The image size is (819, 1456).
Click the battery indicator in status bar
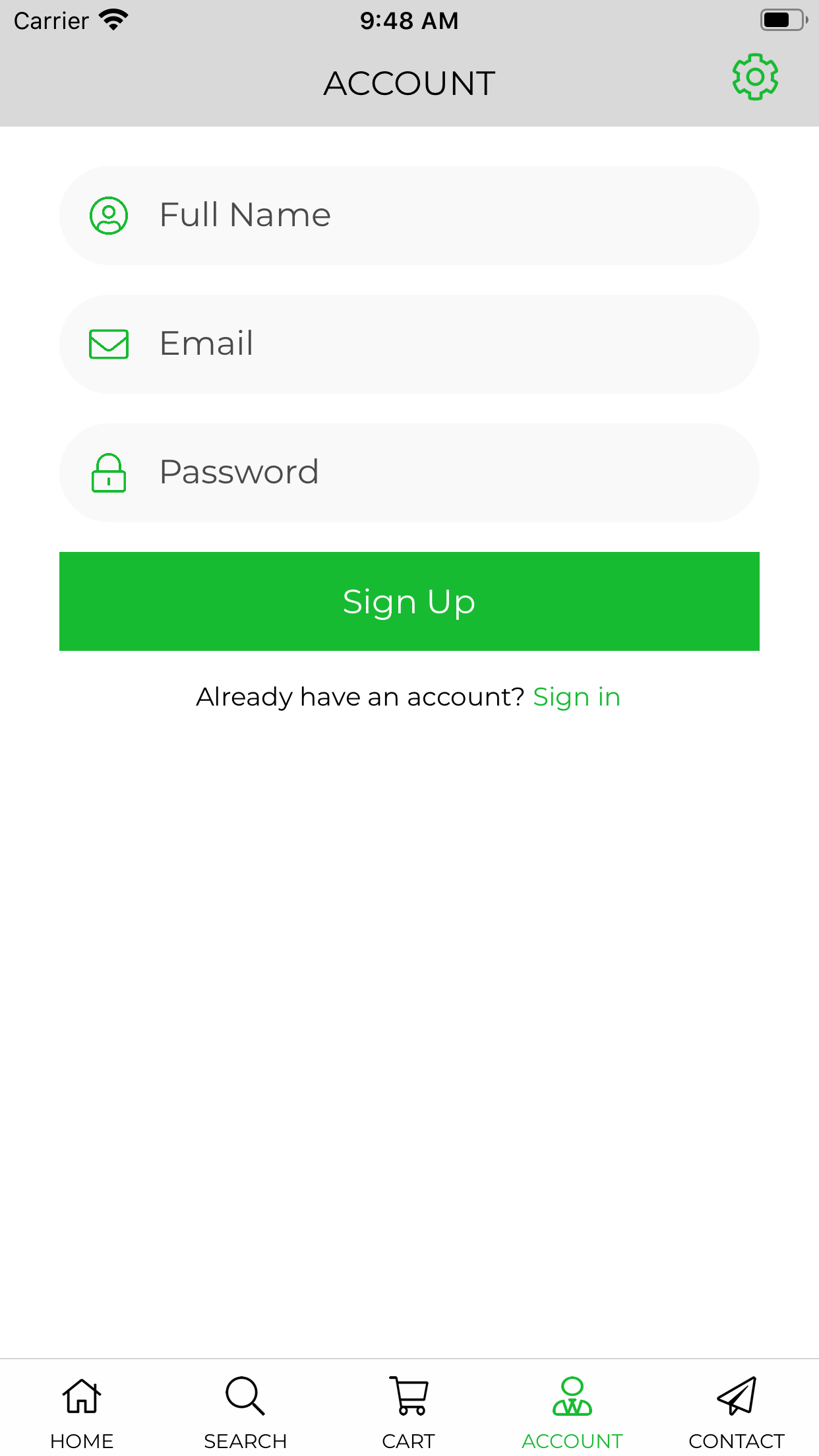pos(781,20)
